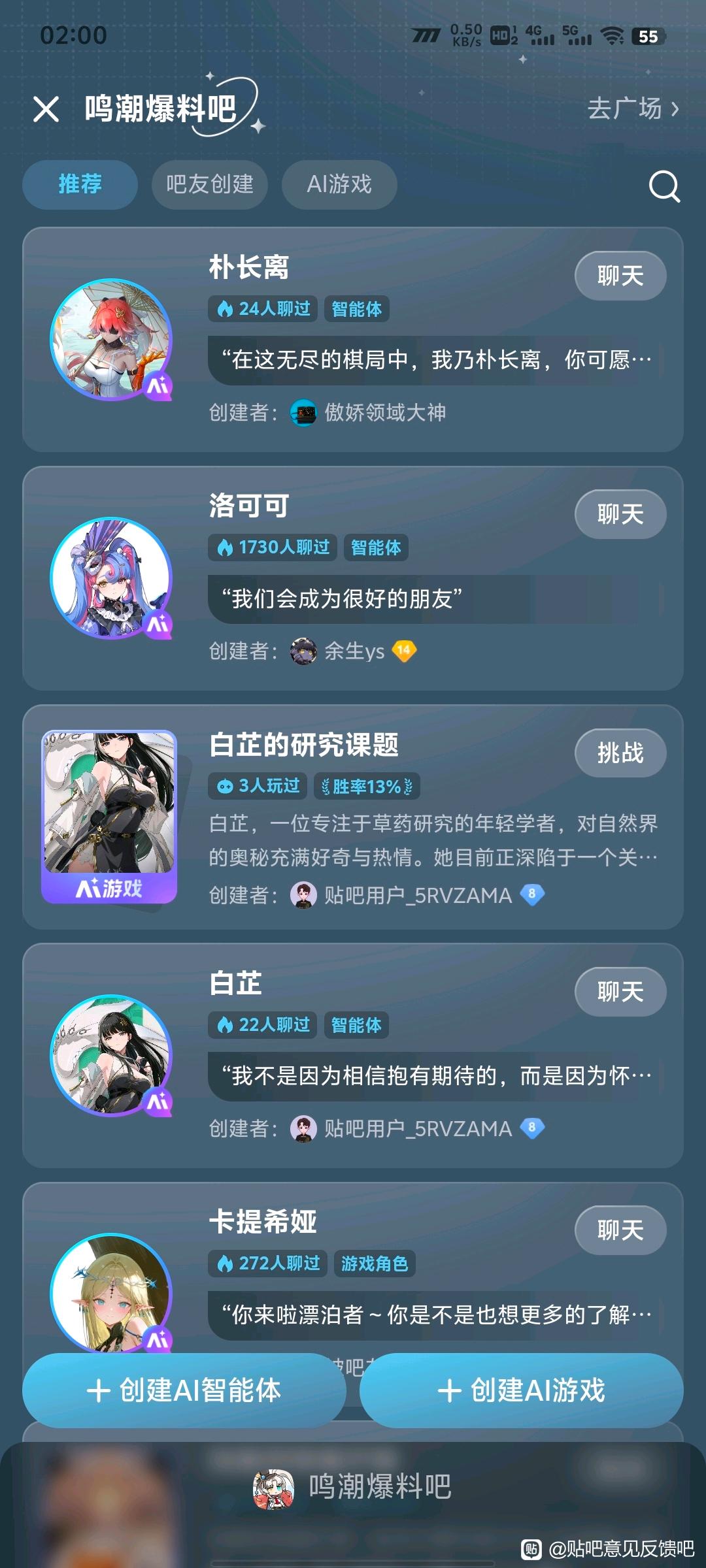Switch to the AI游戏 tab
The height and width of the screenshot is (1568, 706).
tap(339, 184)
